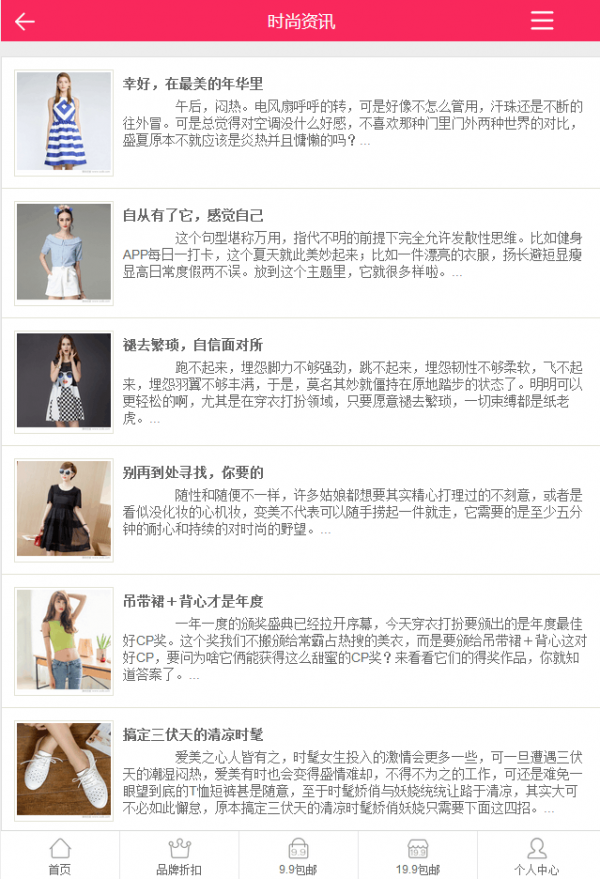This screenshot has height=879, width=600.
Task: Go back using the top-left arrow
Action: click(x=25, y=21)
